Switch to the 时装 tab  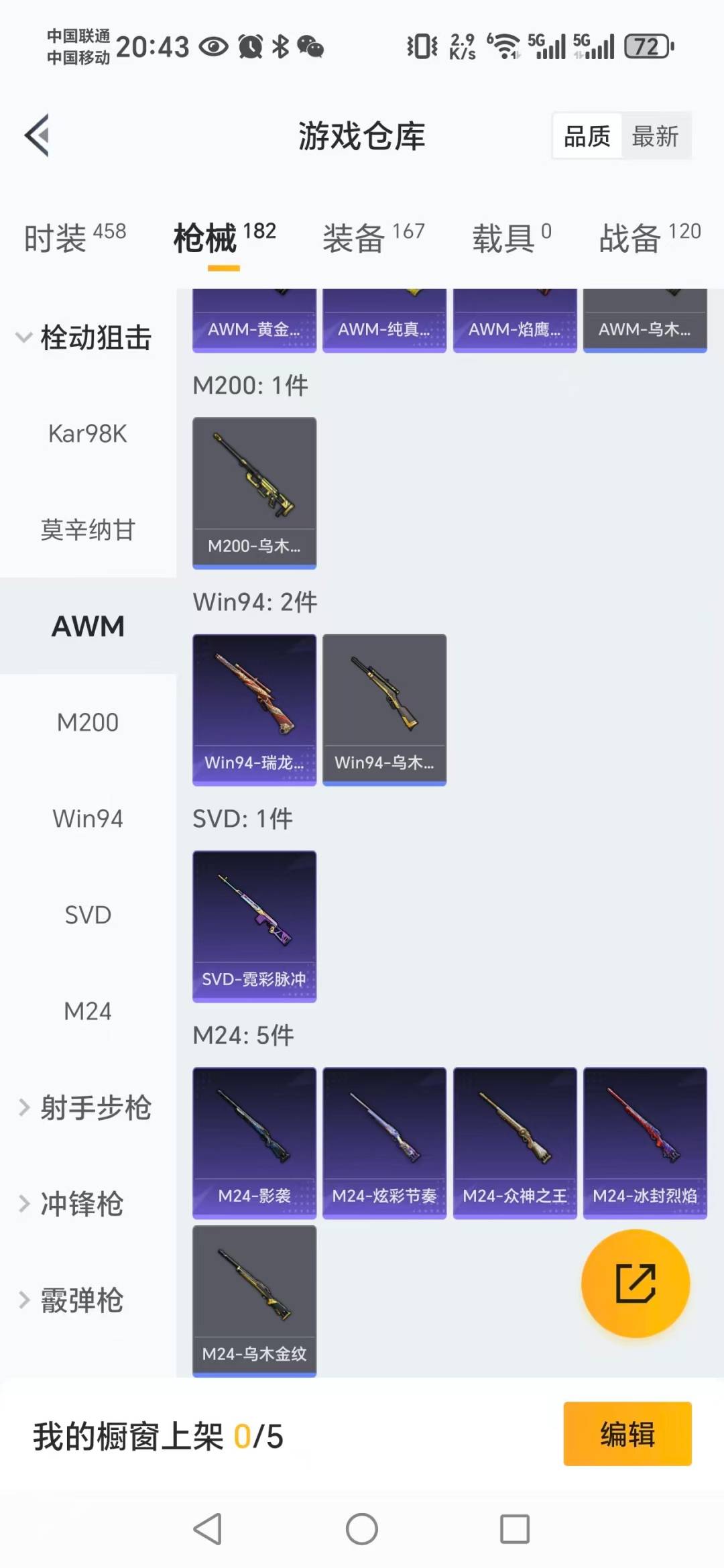click(74, 238)
